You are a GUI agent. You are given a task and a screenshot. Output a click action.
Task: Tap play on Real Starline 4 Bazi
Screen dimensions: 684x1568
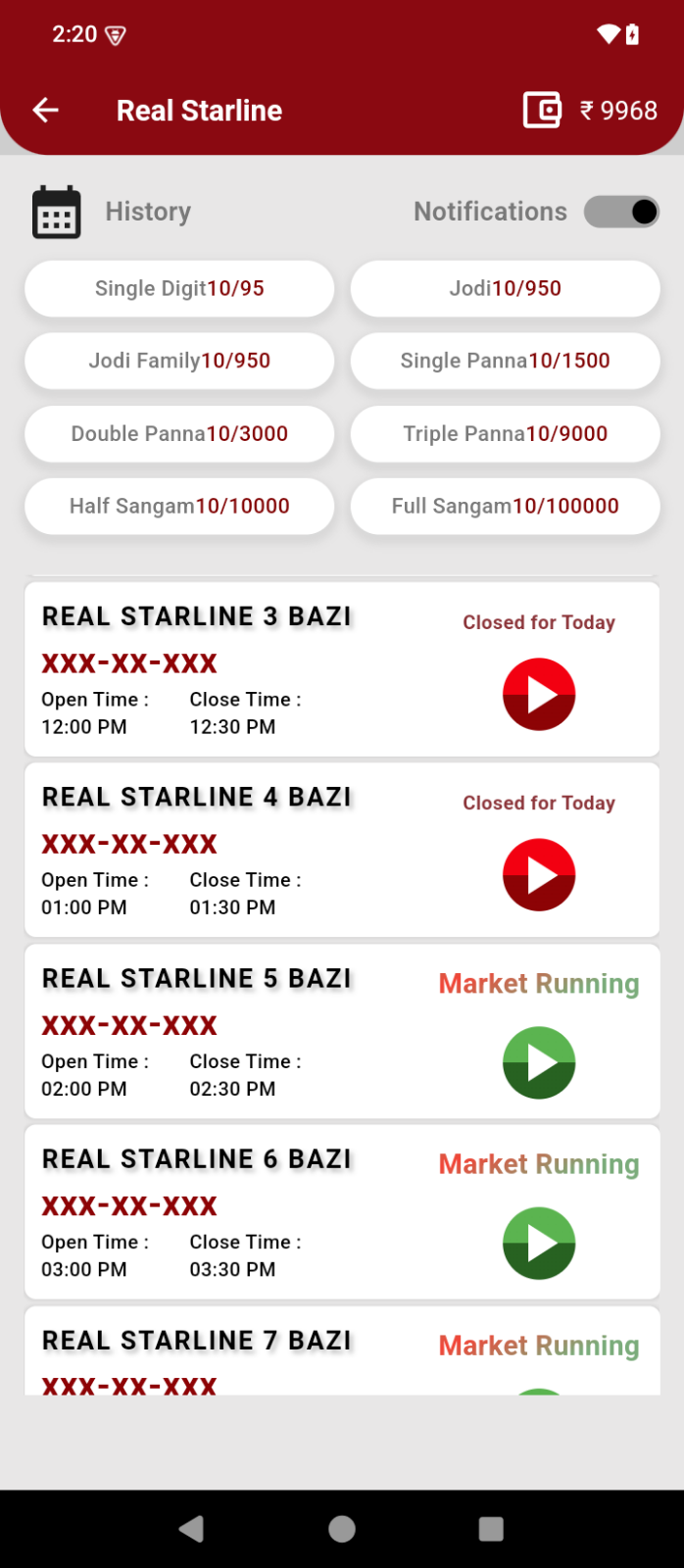(539, 875)
